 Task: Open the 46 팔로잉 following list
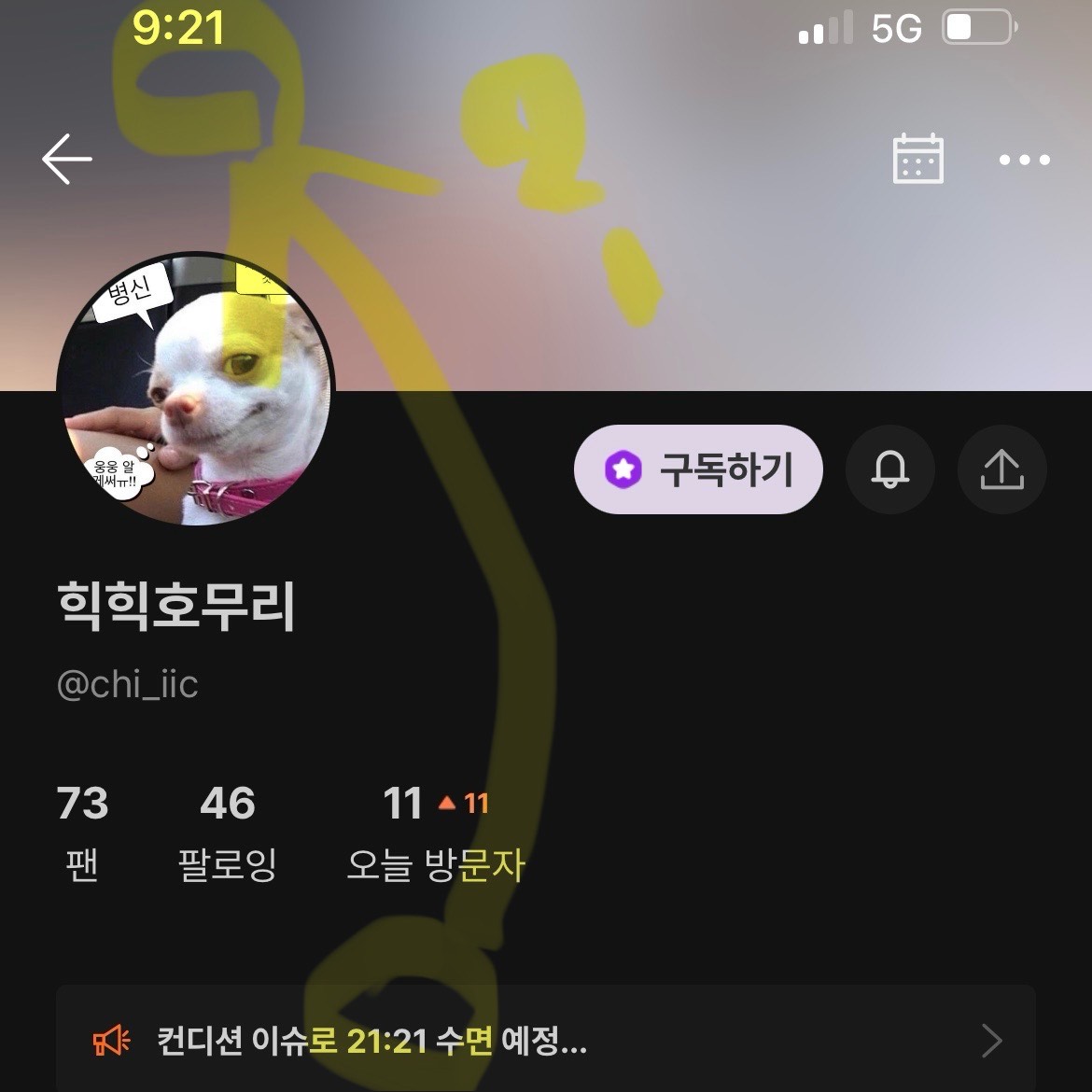coord(227,831)
